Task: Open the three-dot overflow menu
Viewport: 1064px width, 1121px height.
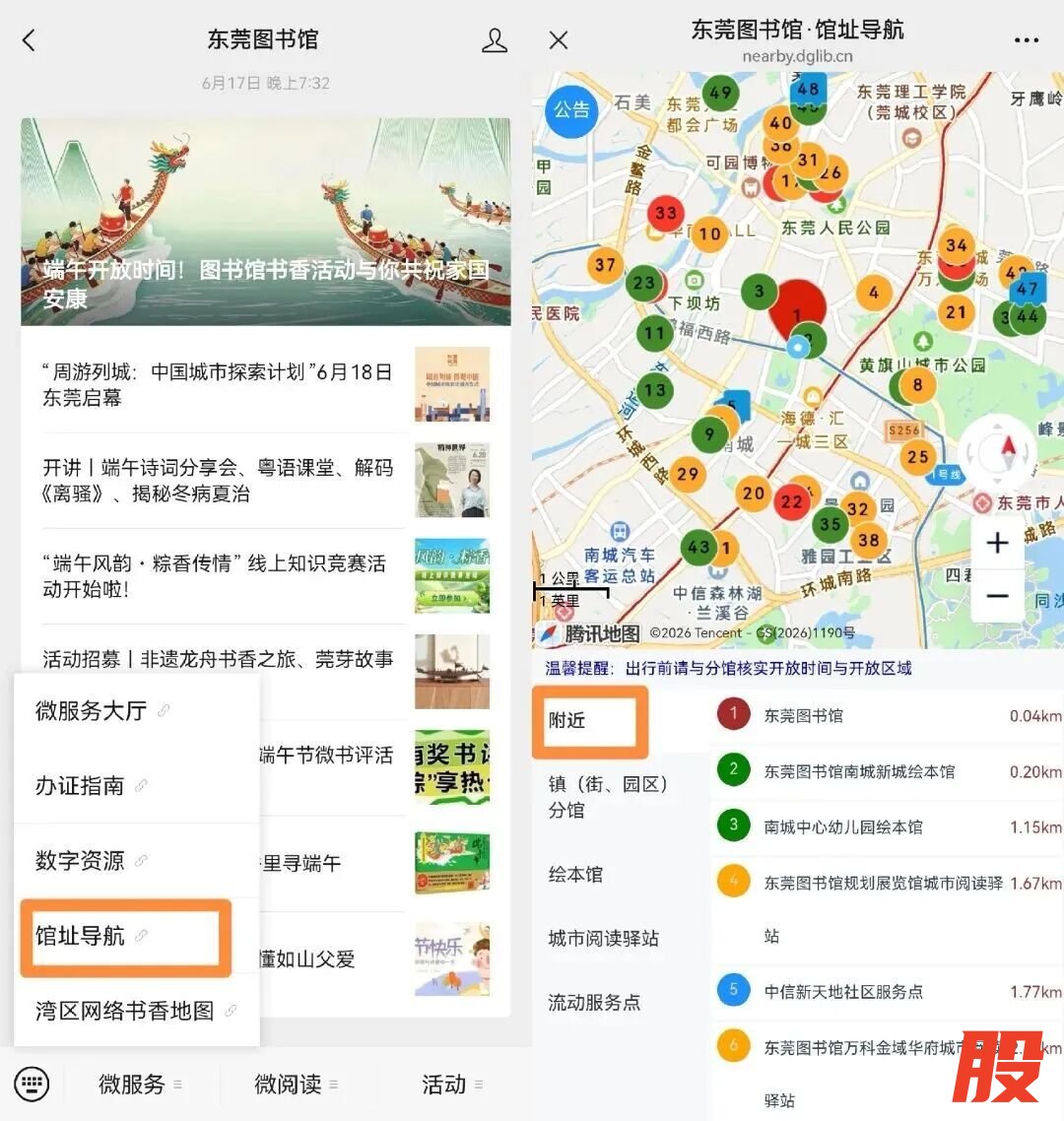Action: 1027,40
